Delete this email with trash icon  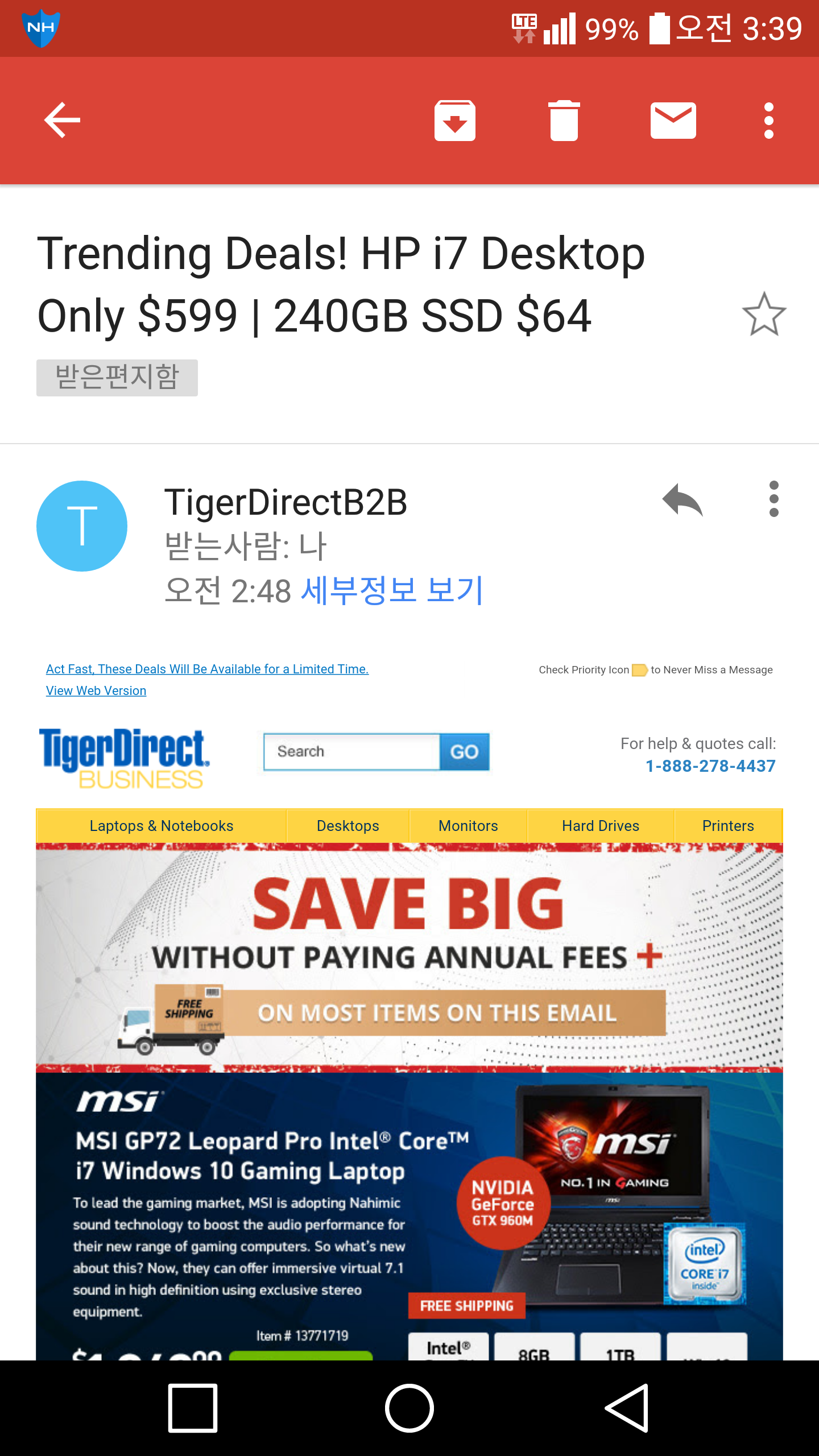(564, 120)
